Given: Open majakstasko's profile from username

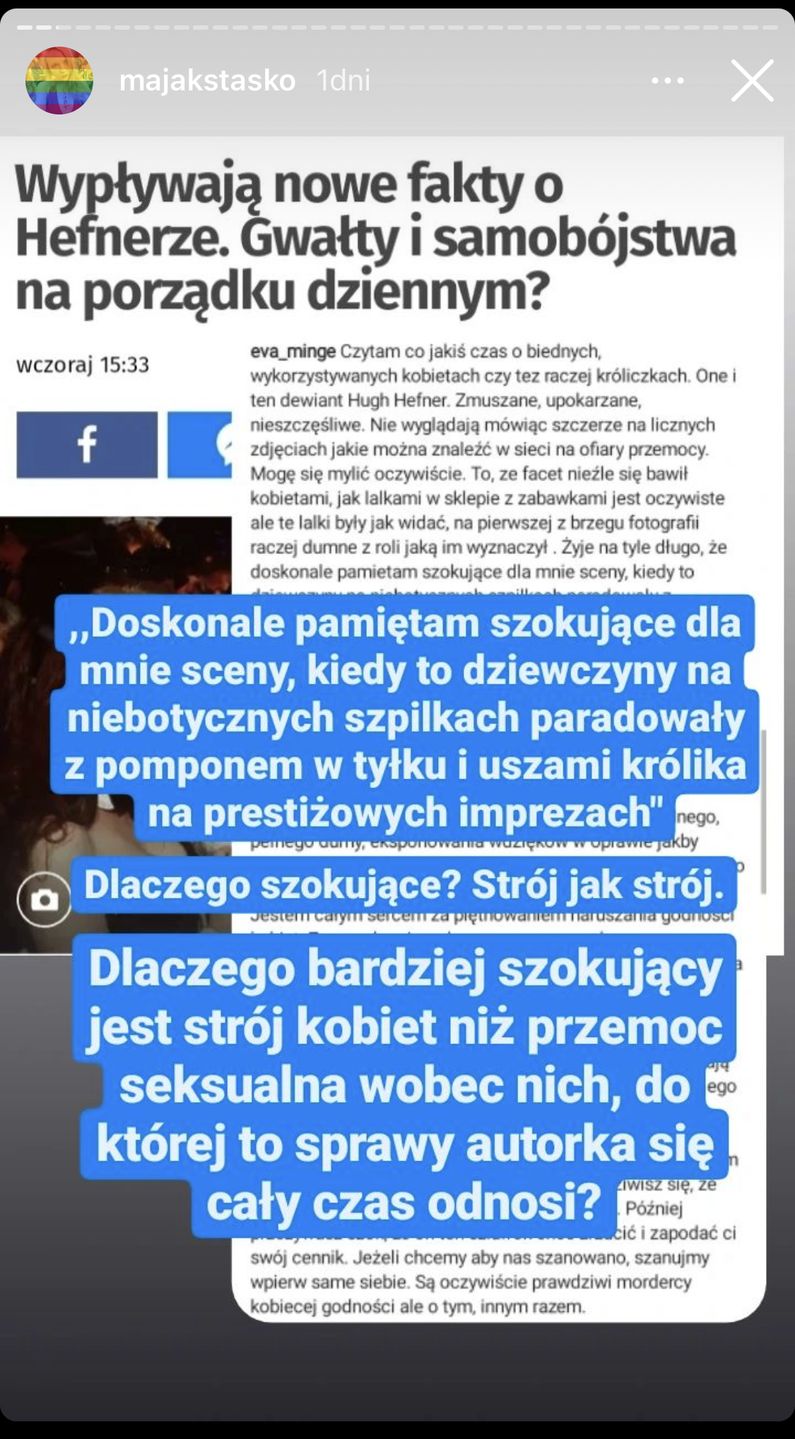Looking at the screenshot, I should pyautogui.click(x=207, y=81).
